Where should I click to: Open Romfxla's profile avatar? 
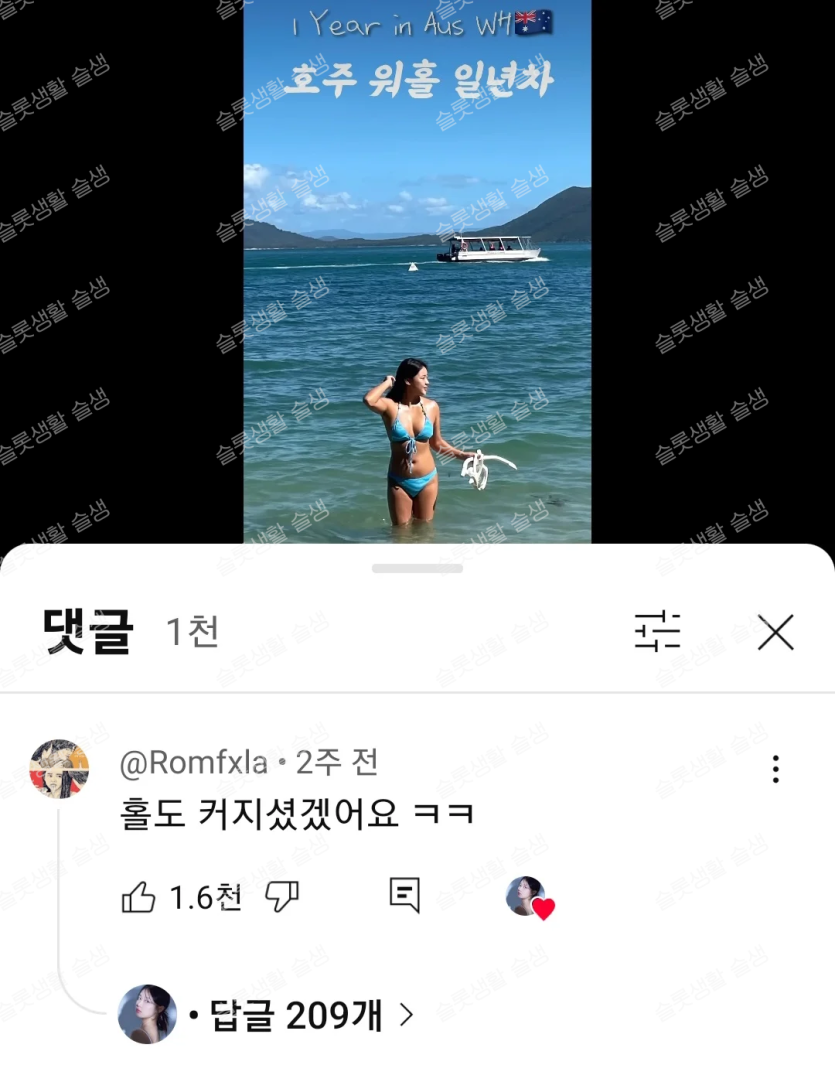click(59, 769)
